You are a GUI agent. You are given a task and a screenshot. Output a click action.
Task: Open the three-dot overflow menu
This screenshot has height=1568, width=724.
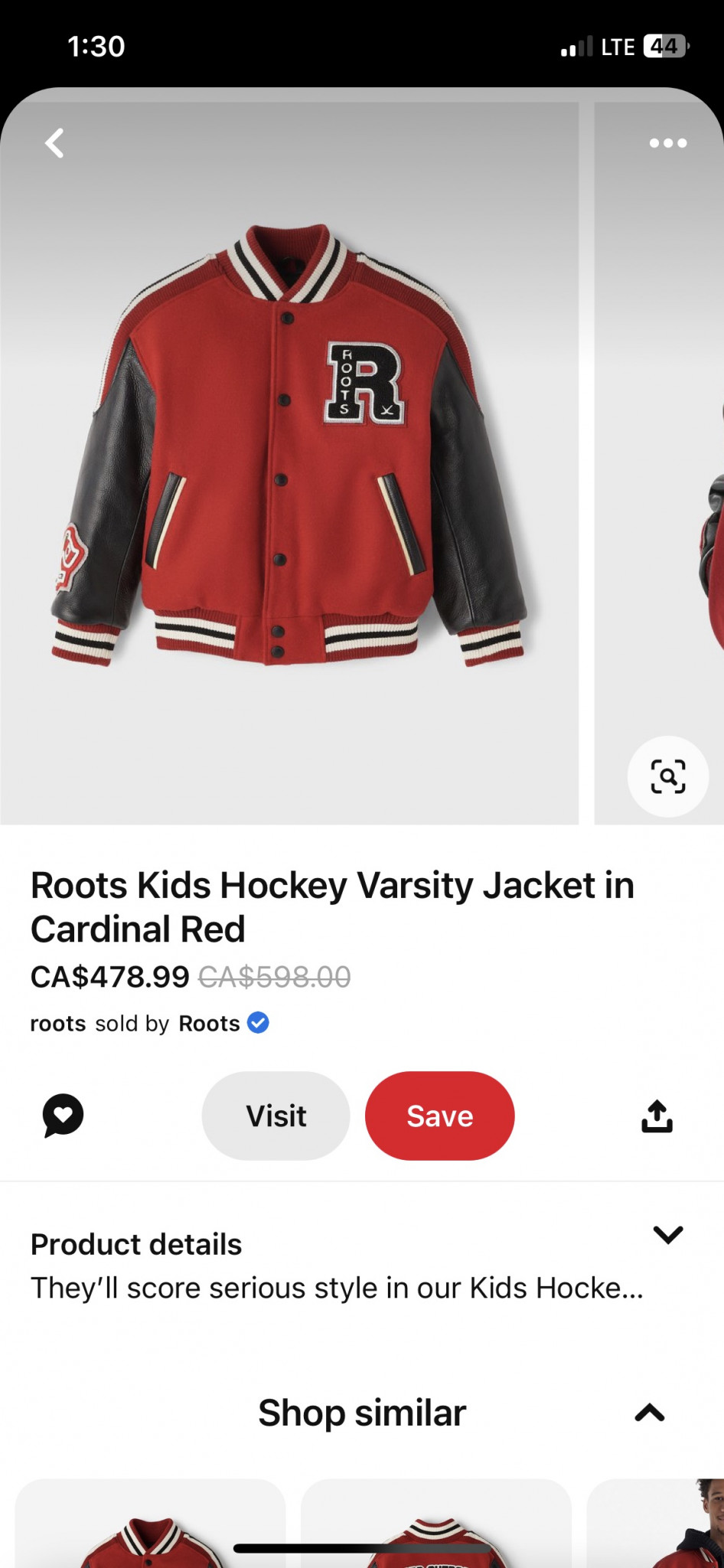pos(667,143)
